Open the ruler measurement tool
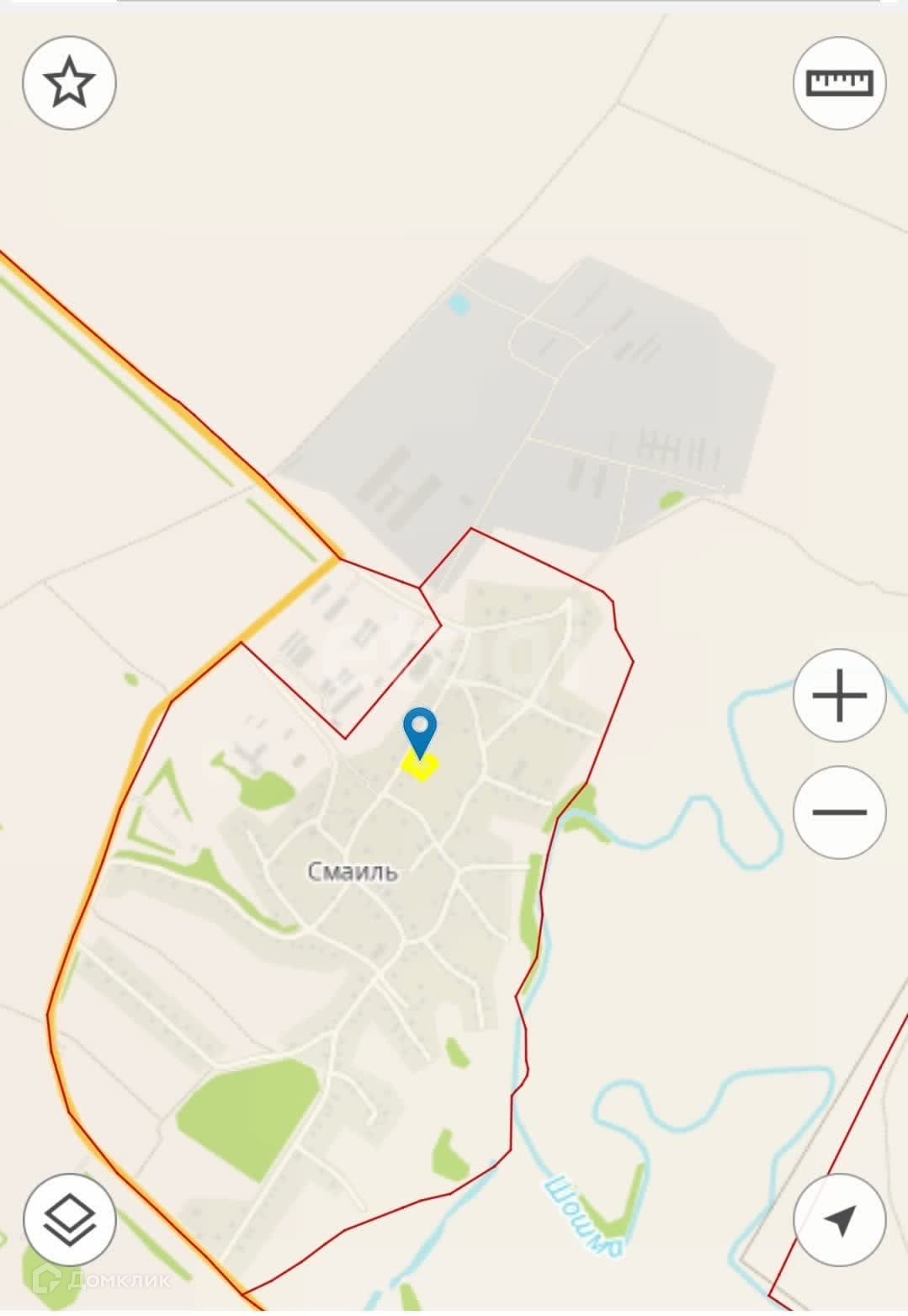908x1316 pixels. click(839, 83)
